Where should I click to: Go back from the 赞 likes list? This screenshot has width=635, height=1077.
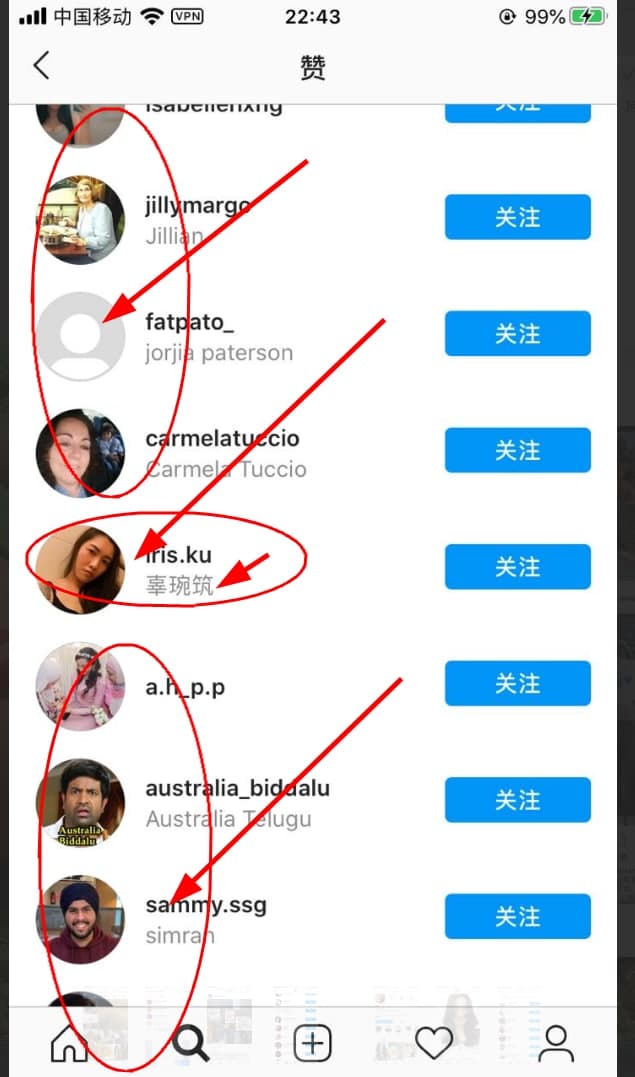[x=41, y=66]
